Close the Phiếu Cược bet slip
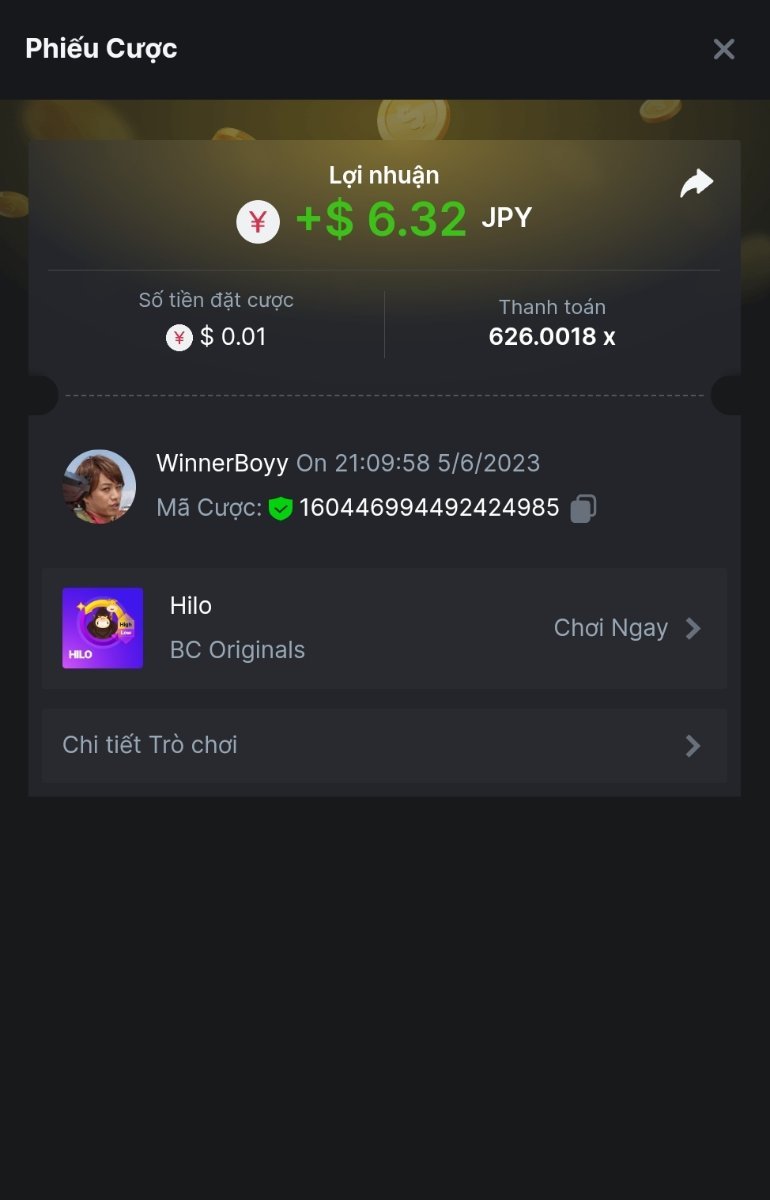 click(x=723, y=49)
